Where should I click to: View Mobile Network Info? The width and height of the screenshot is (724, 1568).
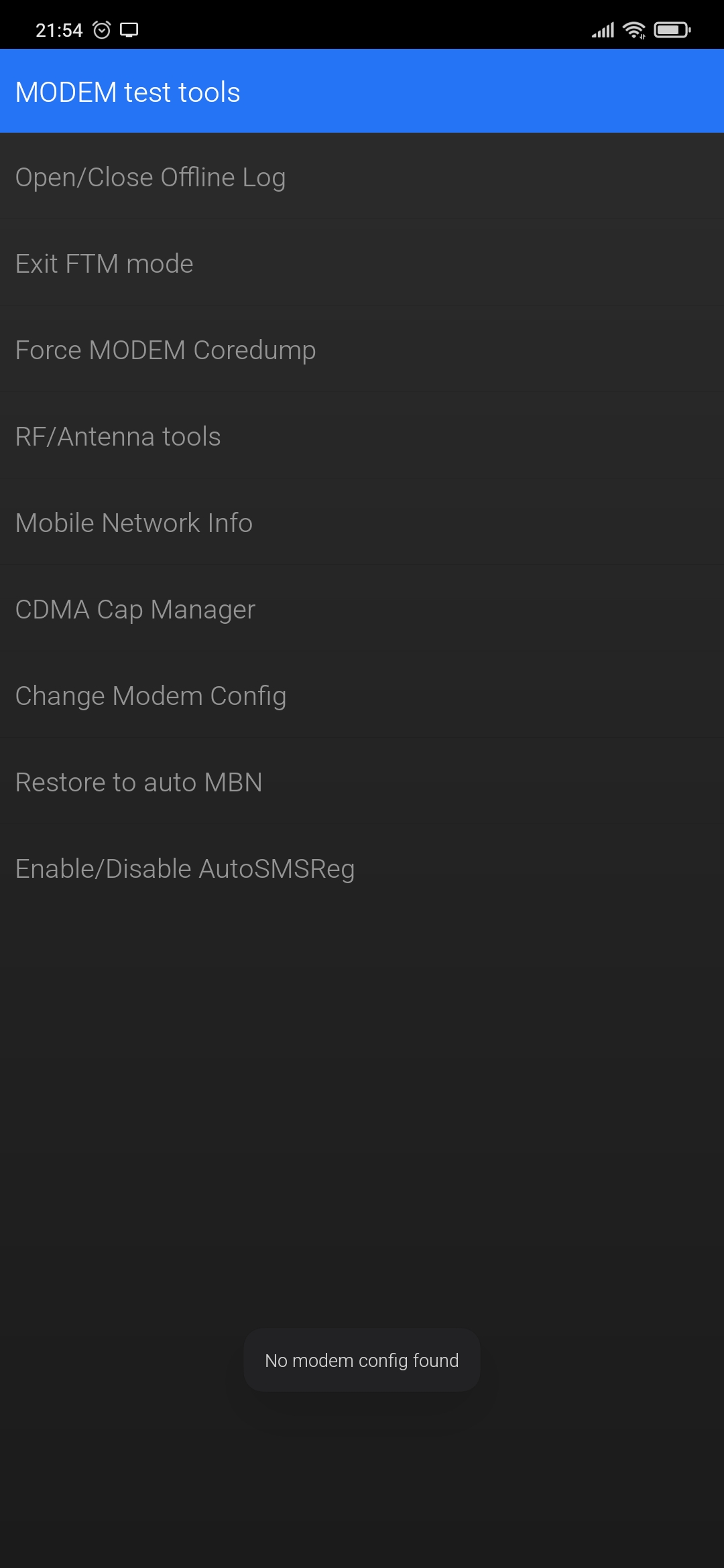point(362,523)
